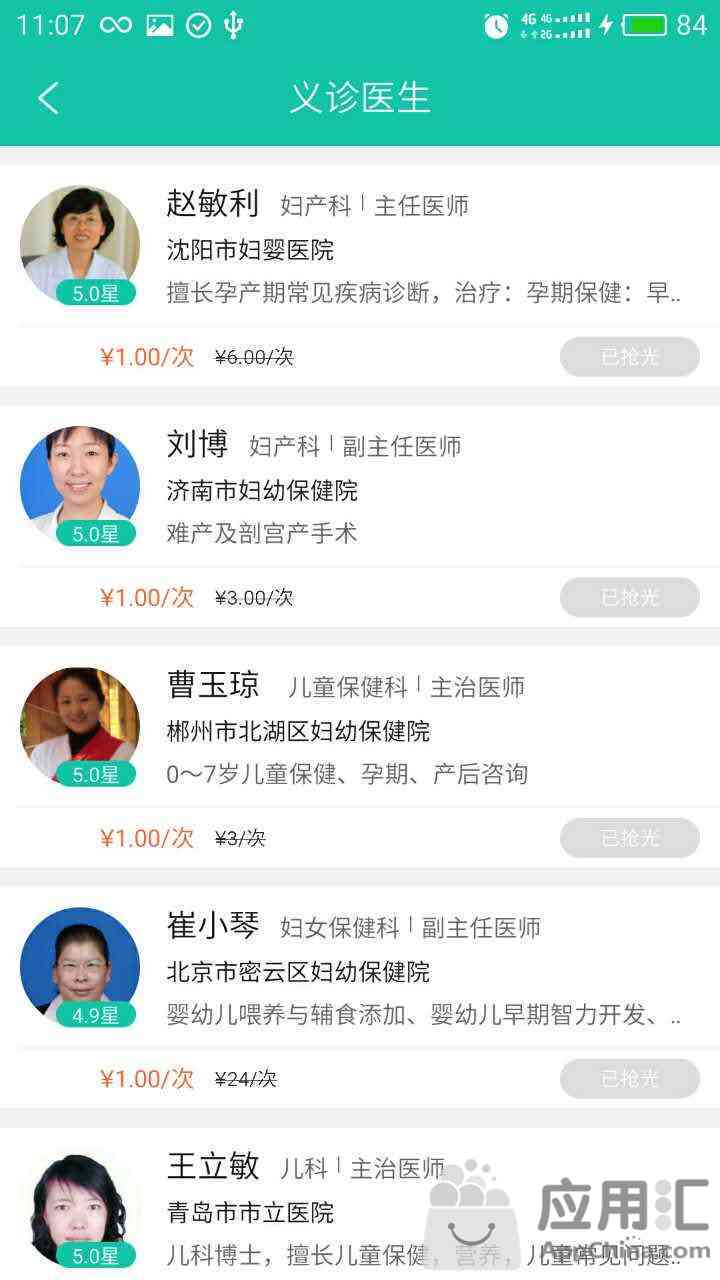Tap the 已抢光 button for 曹玉琼
Screen dimensions: 720x1280
pos(629,838)
